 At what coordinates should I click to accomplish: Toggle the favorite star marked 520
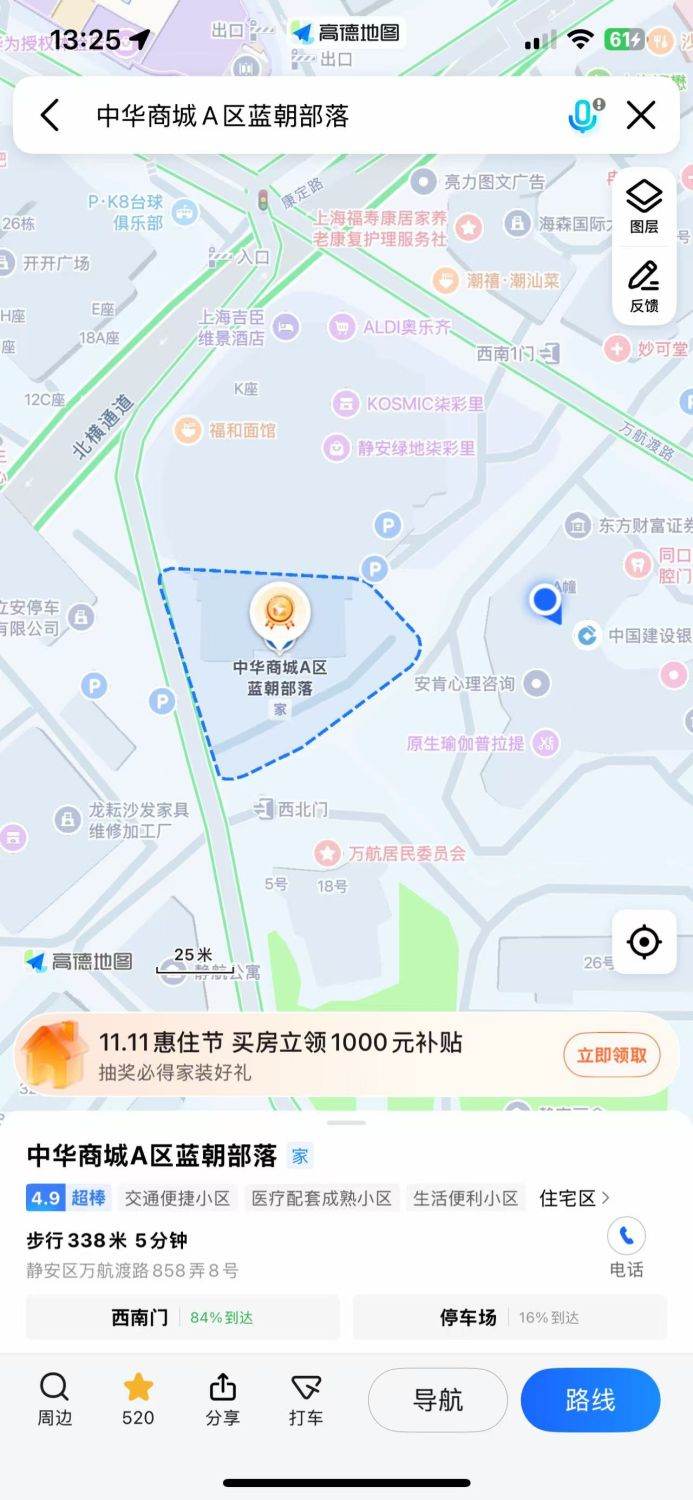tap(138, 1399)
